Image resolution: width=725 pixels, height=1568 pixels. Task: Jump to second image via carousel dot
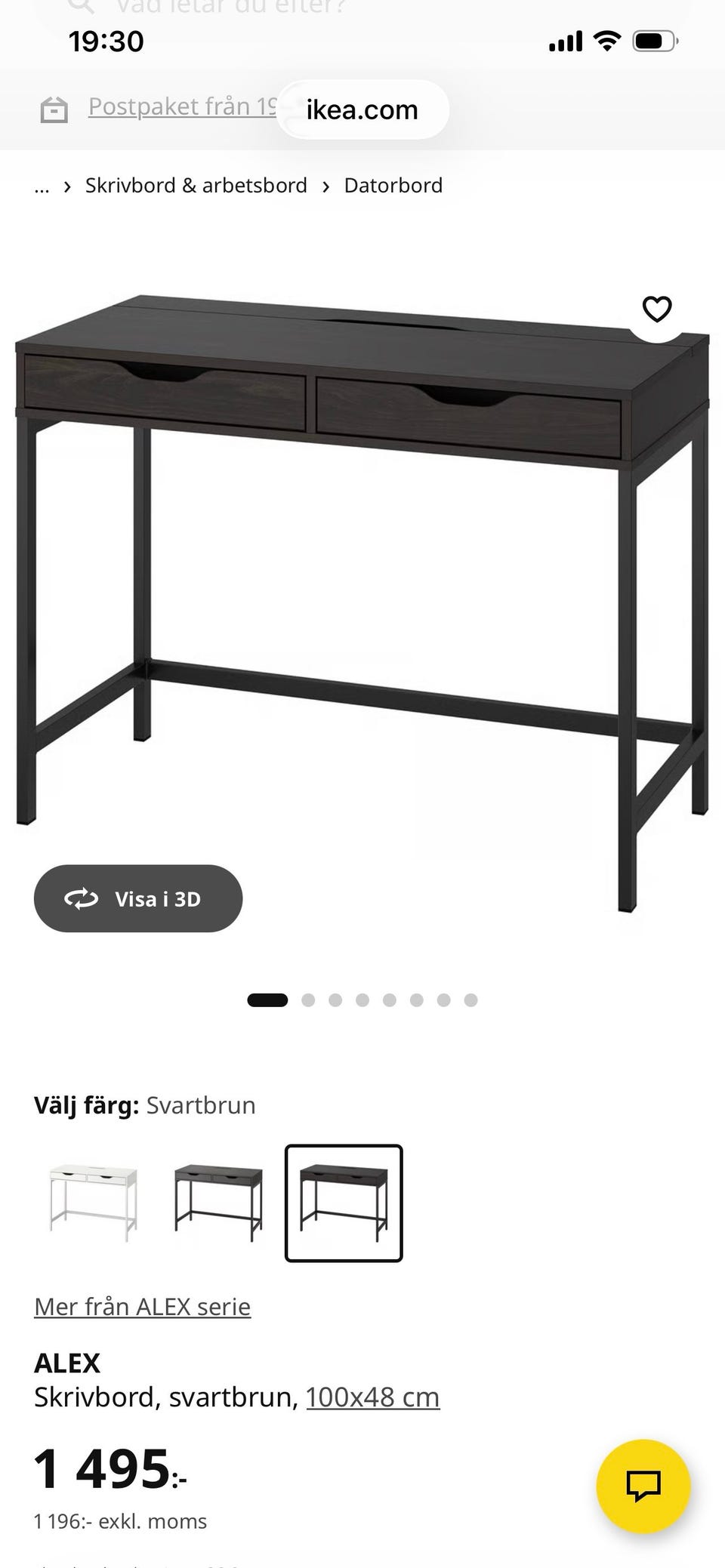point(308,999)
